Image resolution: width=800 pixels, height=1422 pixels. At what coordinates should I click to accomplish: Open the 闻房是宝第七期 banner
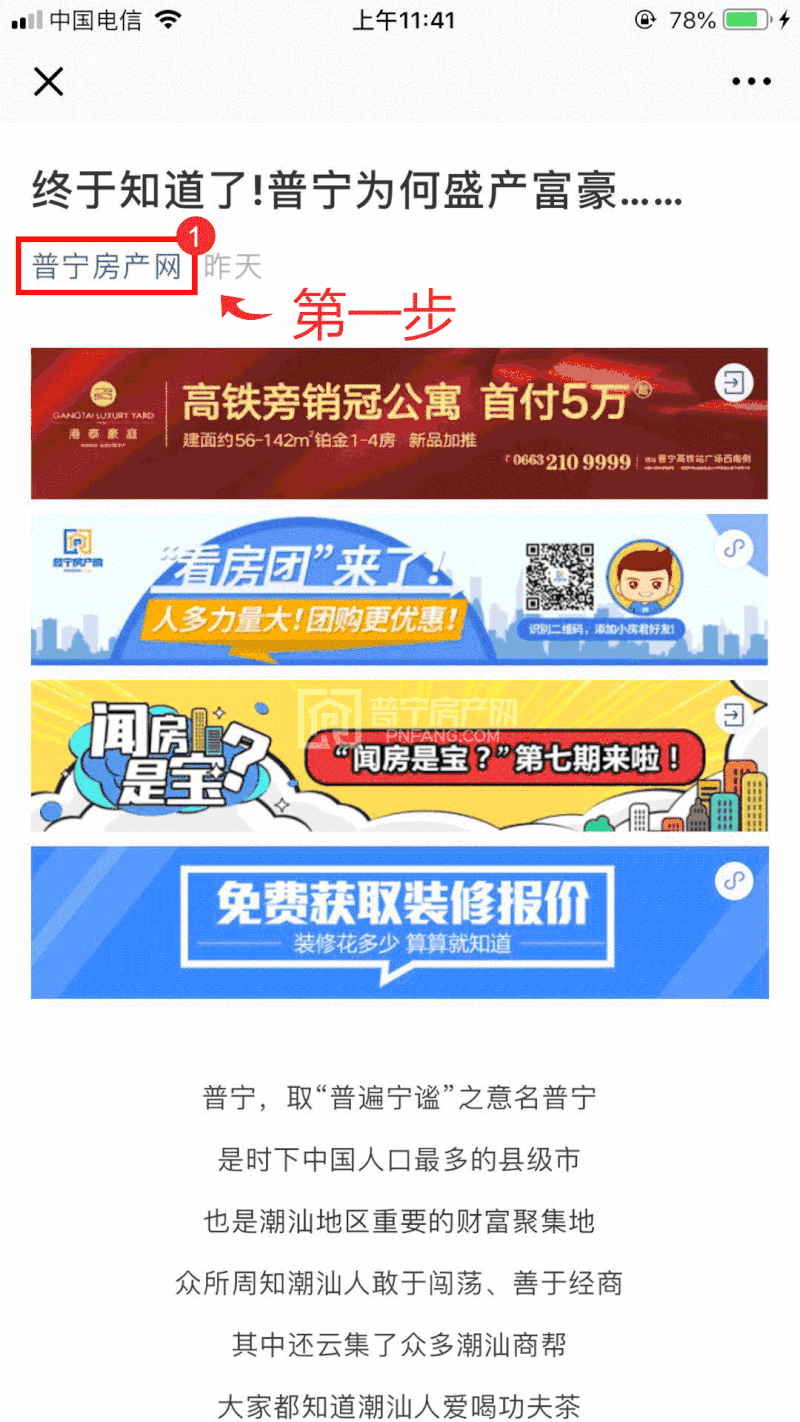pyautogui.click(x=400, y=755)
